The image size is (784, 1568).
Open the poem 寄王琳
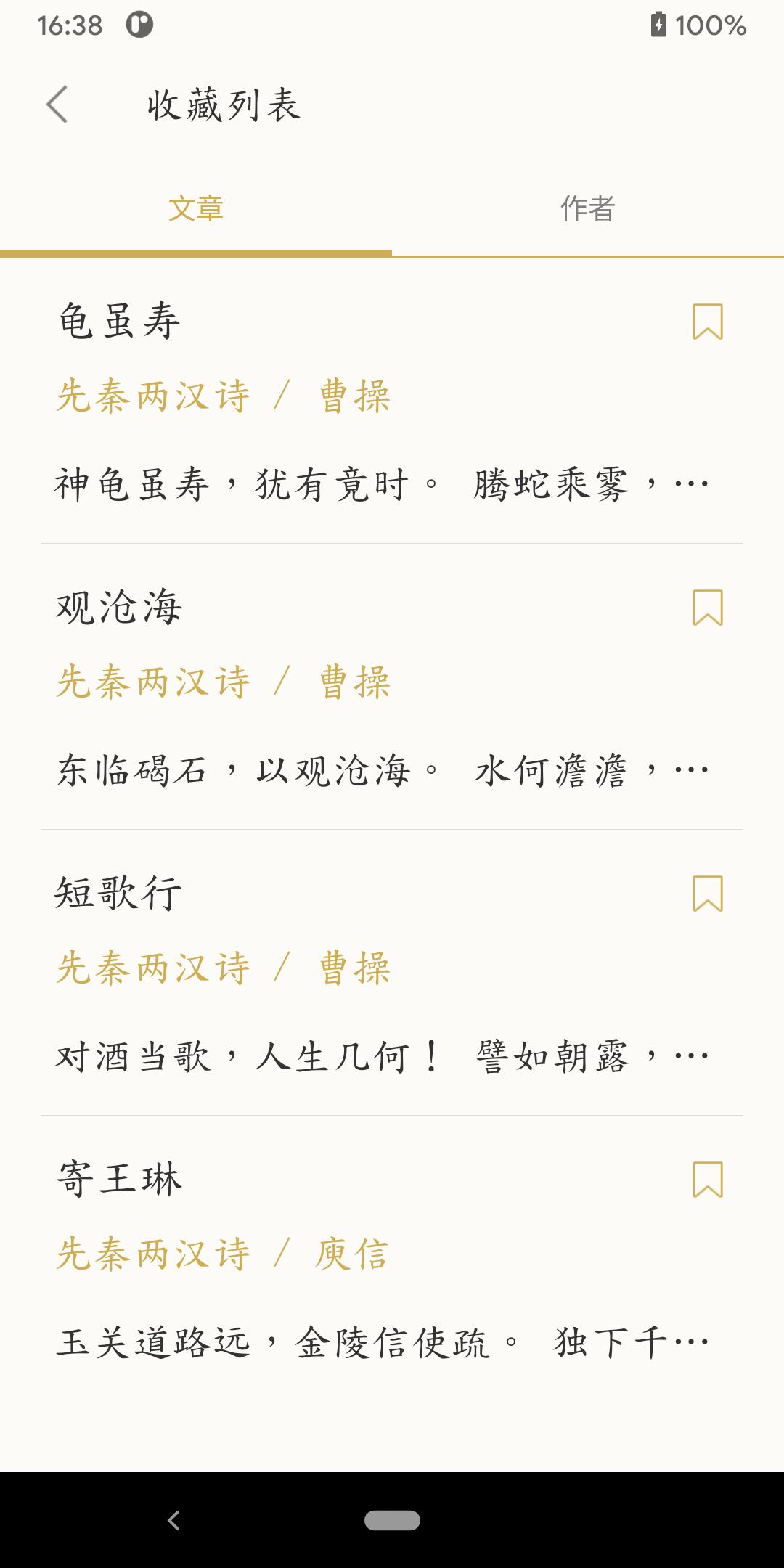tap(392, 1259)
